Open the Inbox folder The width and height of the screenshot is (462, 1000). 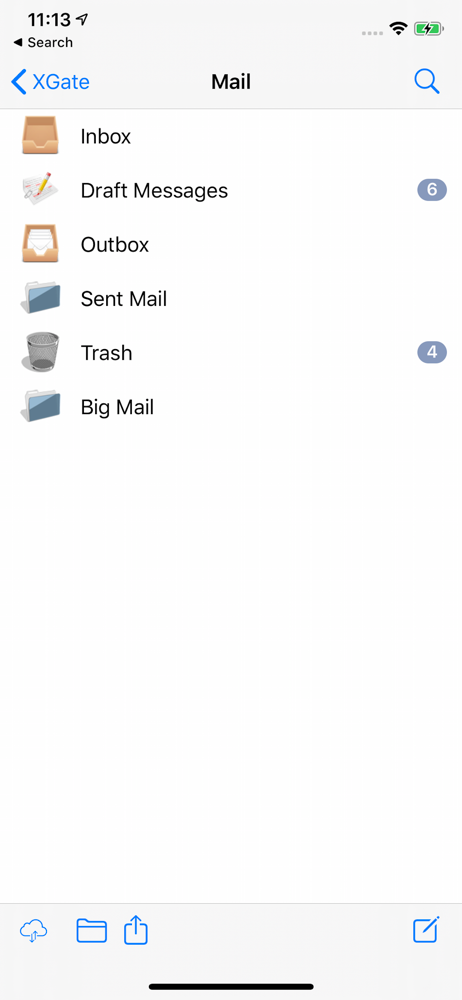coord(231,136)
